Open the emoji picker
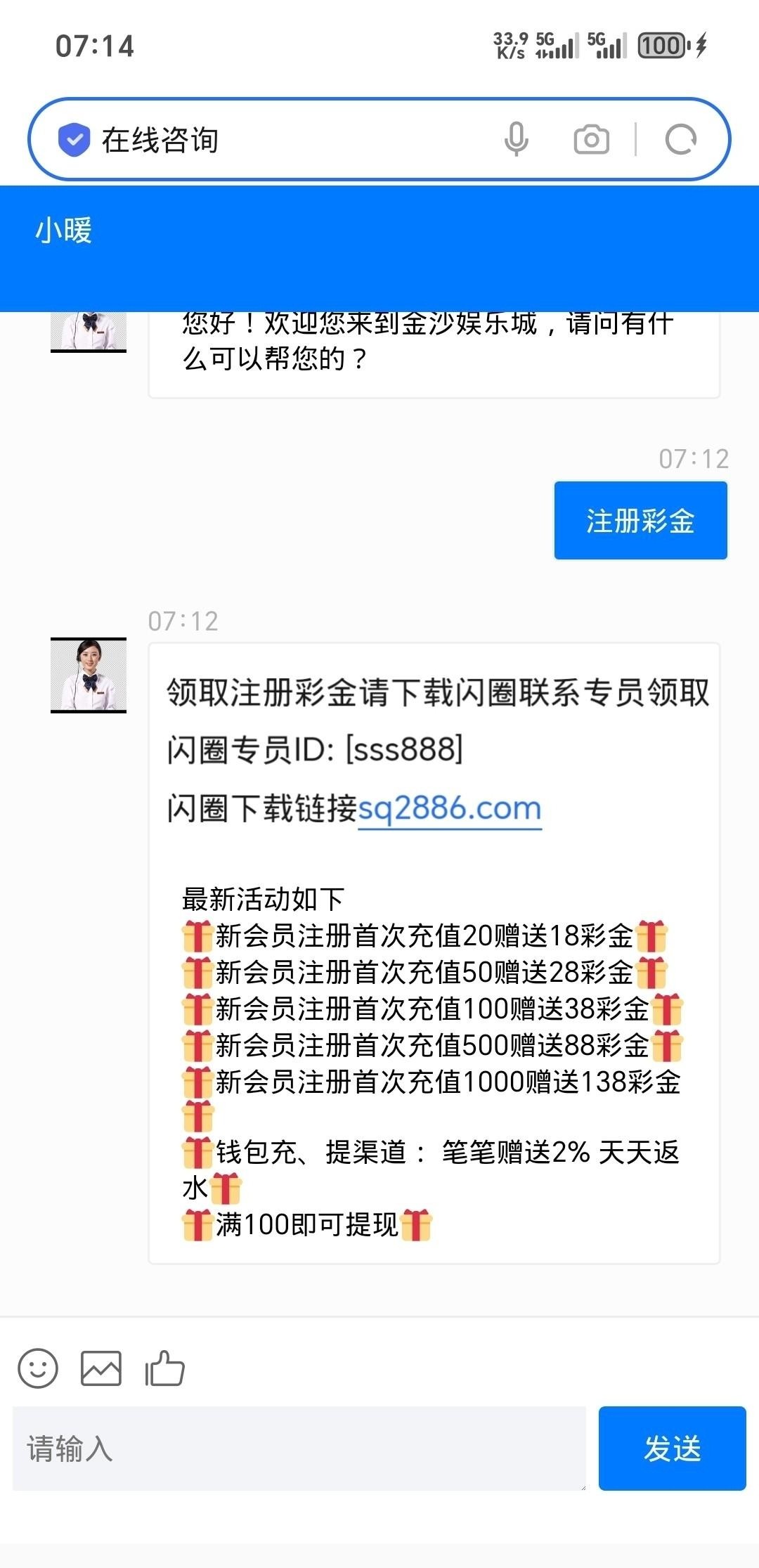The height and width of the screenshot is (1568, 759). tap(38, 1368)
